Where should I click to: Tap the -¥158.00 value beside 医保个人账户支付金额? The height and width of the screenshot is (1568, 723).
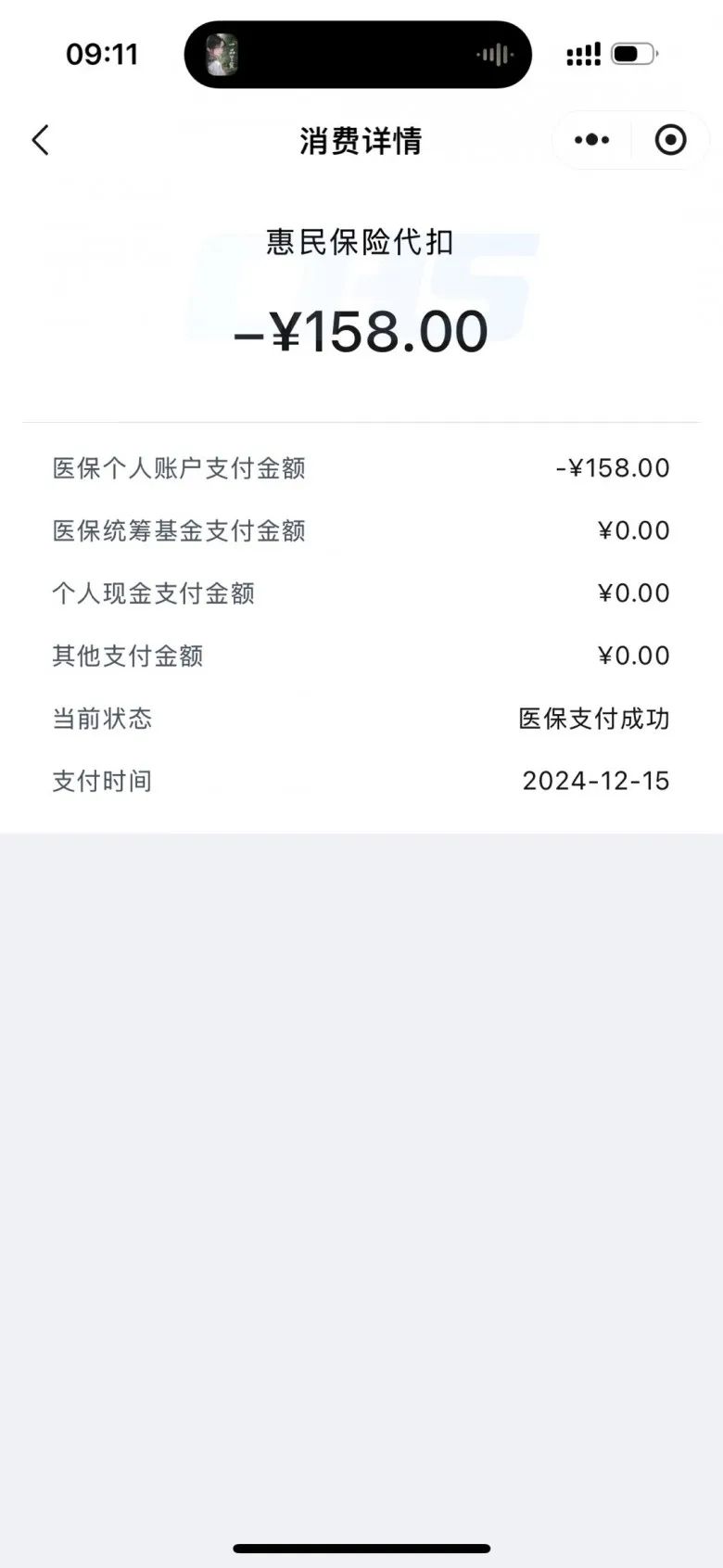coord(614,468)
